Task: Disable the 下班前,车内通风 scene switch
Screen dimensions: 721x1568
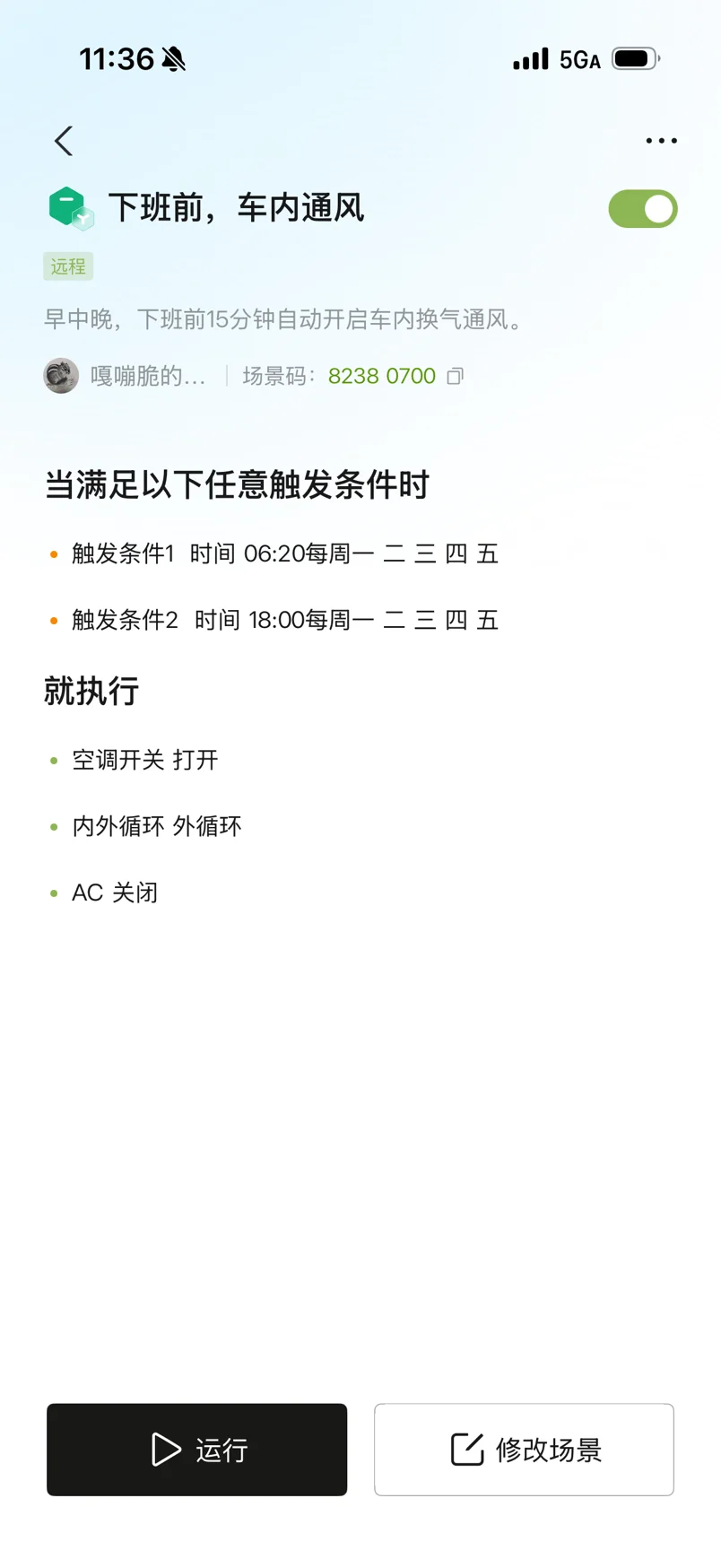Action: [x=642, y=209]
